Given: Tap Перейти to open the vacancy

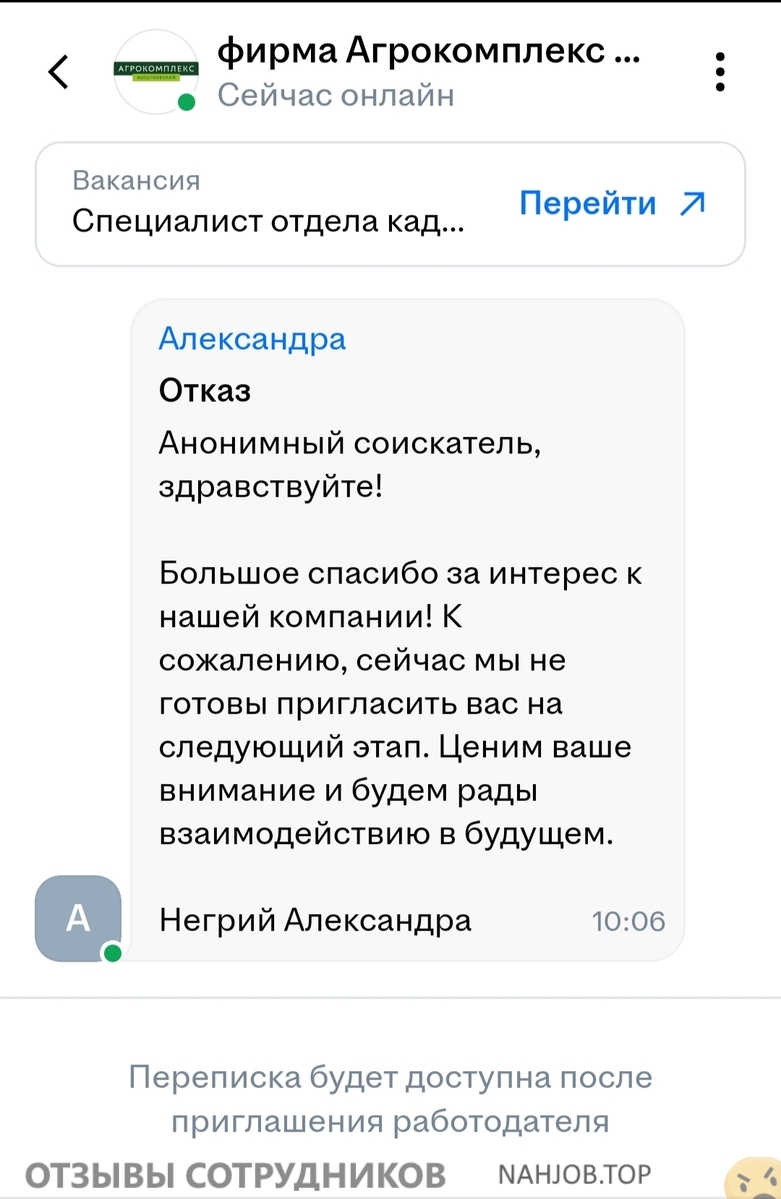Looking at the screenshot, I should (x=612, y=204).
